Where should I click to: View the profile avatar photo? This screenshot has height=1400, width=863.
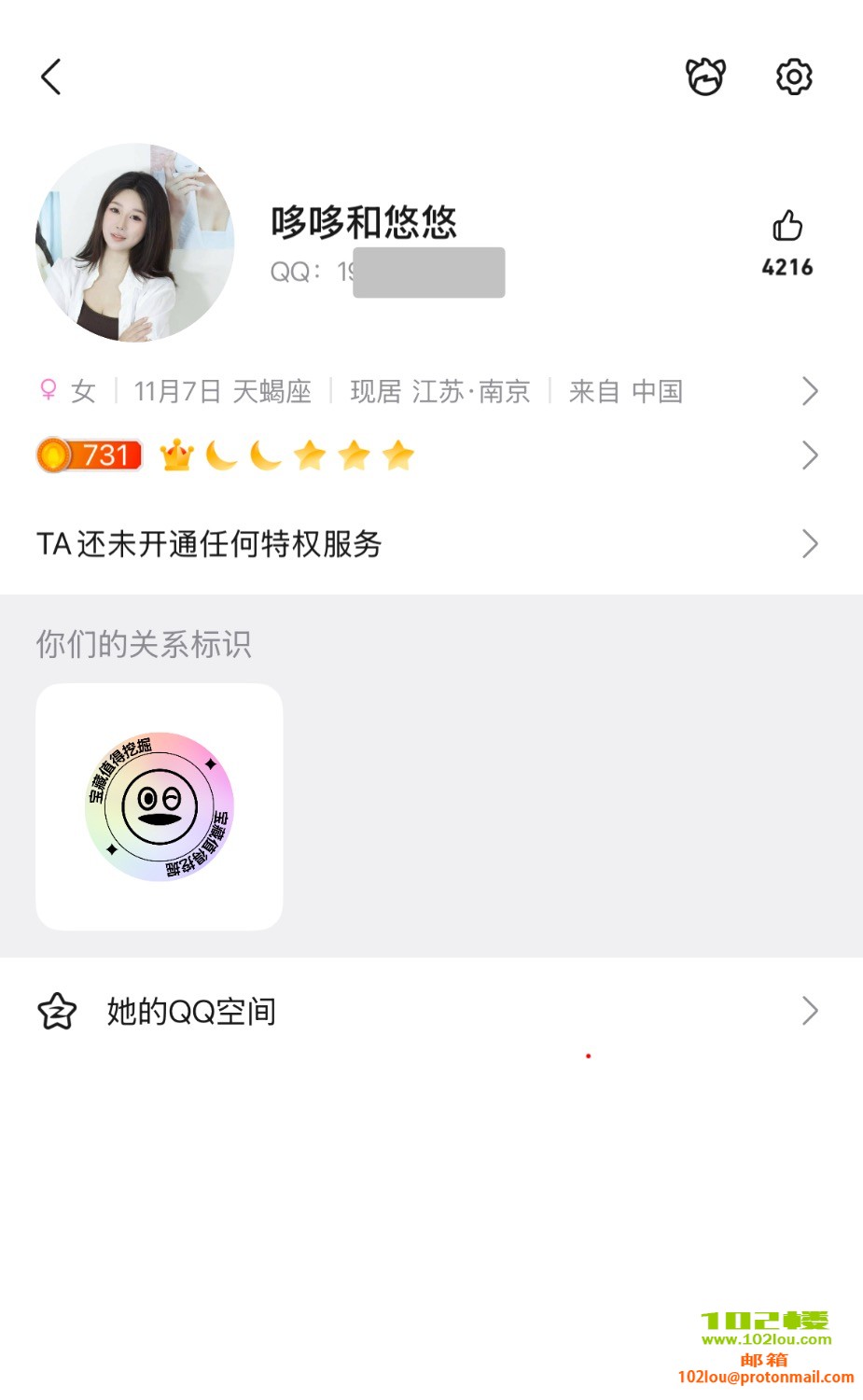tap(134, 243)
